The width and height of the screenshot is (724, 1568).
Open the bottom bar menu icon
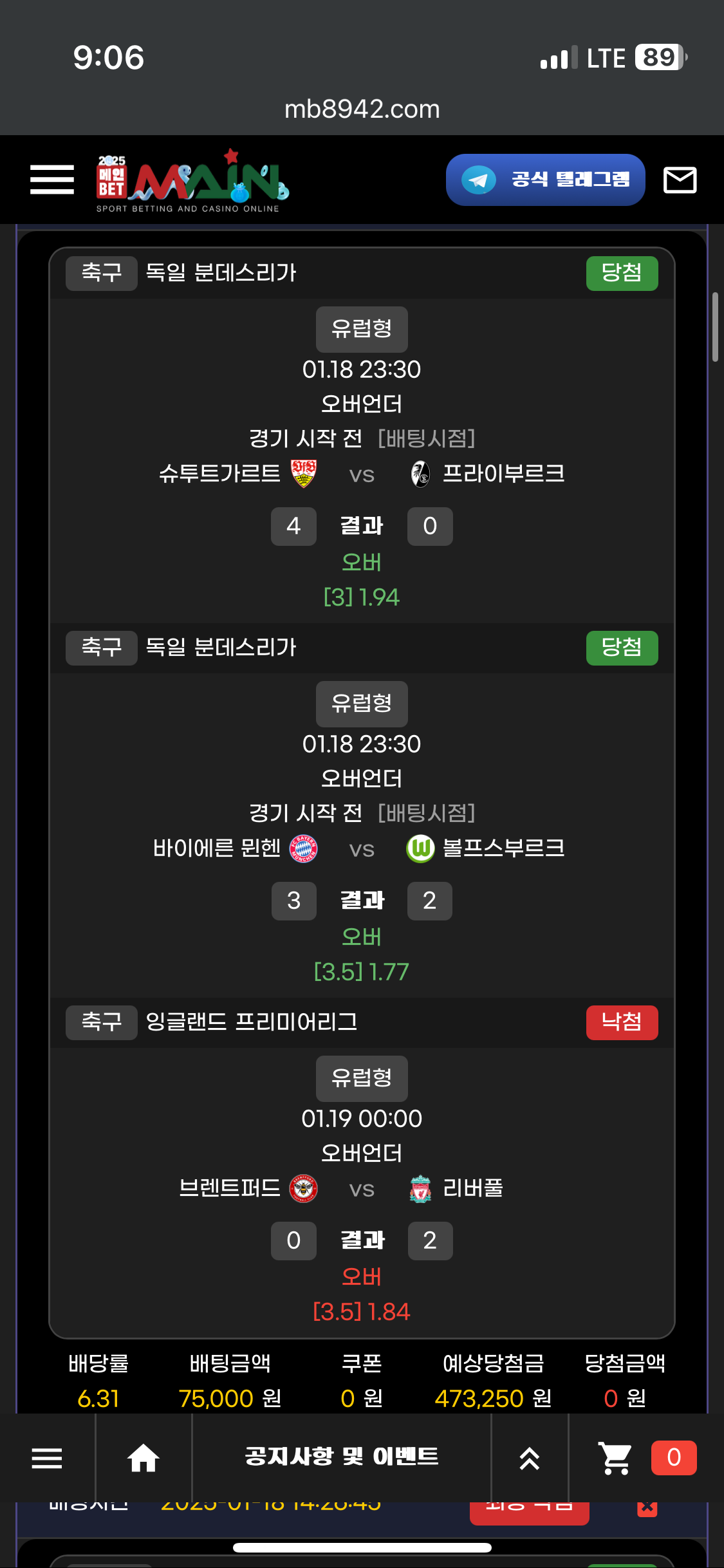point(47,1458)
